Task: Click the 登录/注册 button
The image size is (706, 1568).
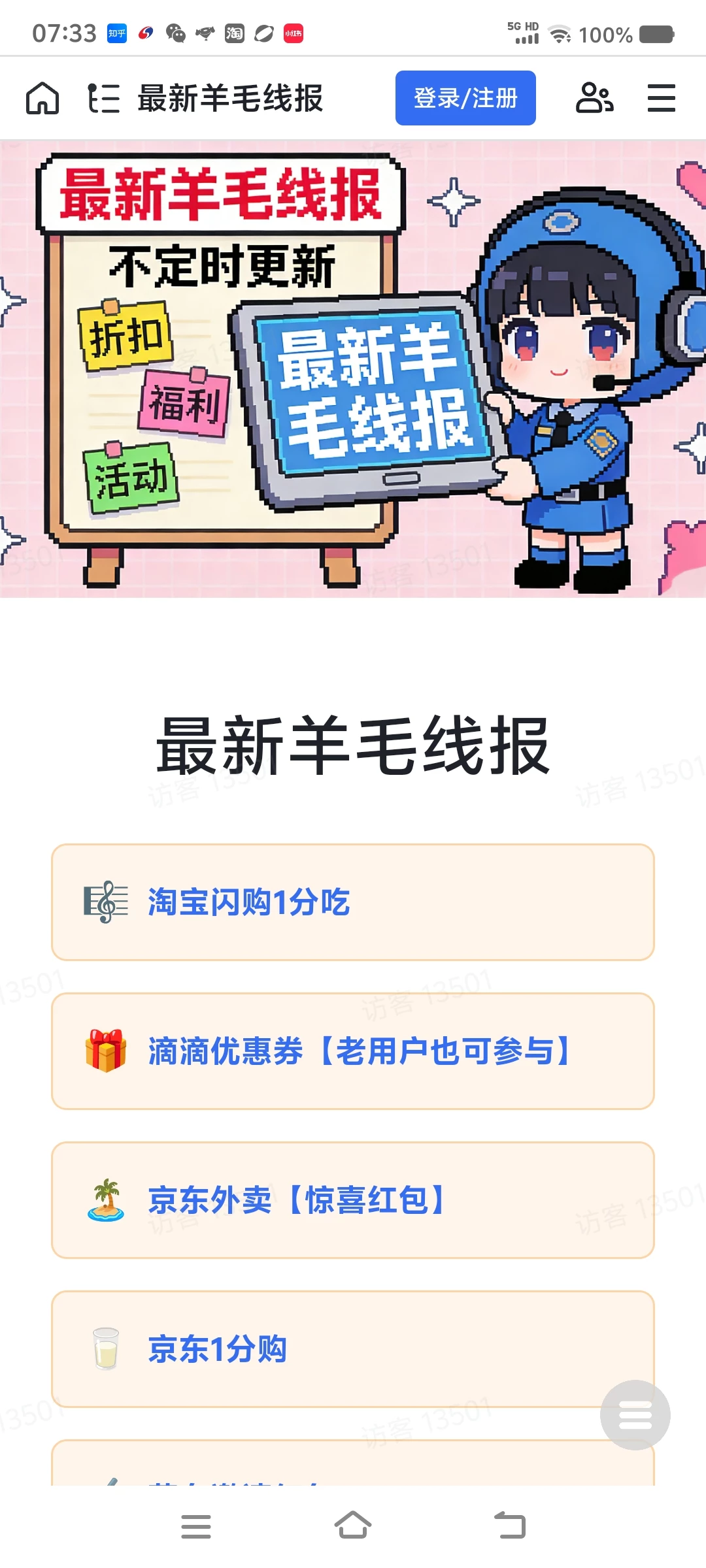Action: [465, 99]
